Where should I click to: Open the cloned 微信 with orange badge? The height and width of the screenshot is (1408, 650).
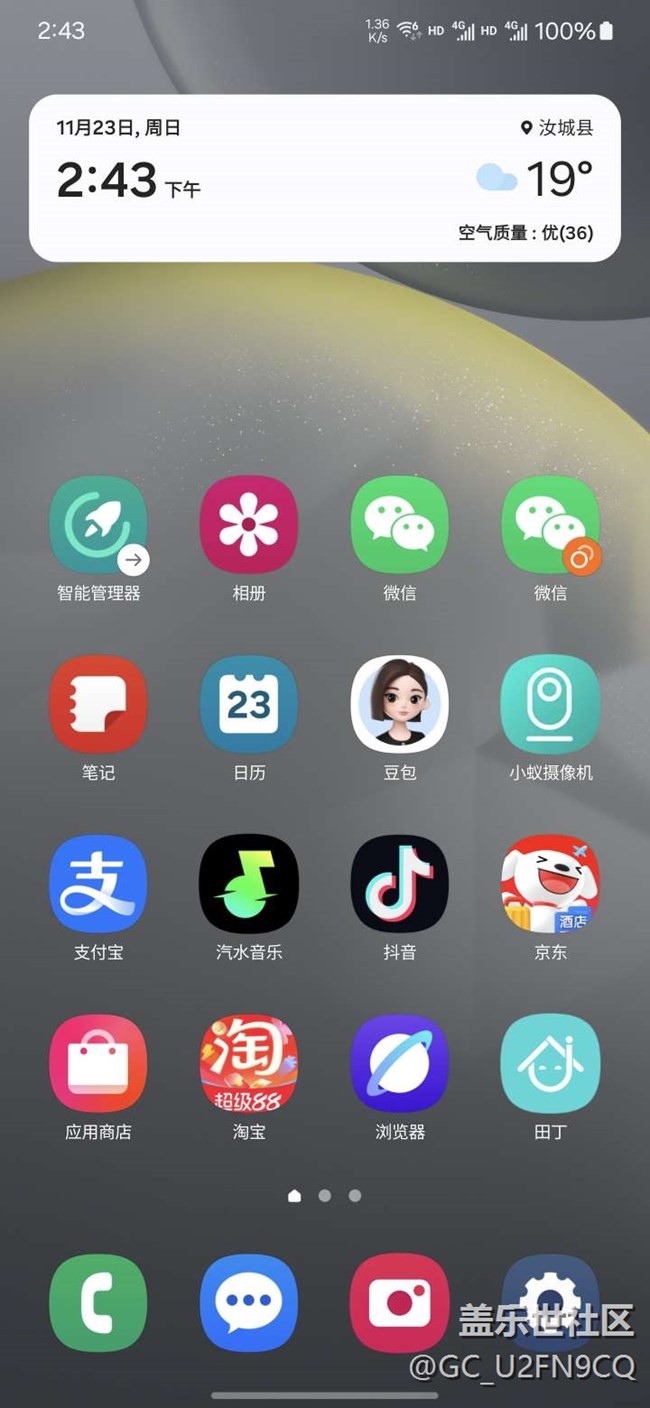[550, 525]
